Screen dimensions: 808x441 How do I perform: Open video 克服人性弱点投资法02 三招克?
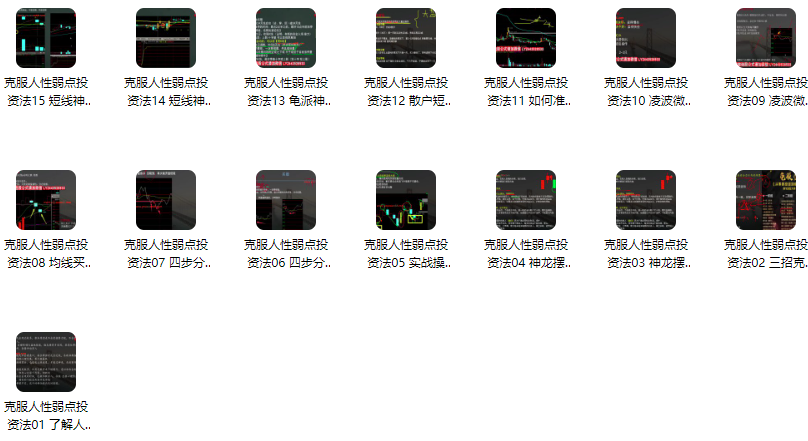[766, 200]
